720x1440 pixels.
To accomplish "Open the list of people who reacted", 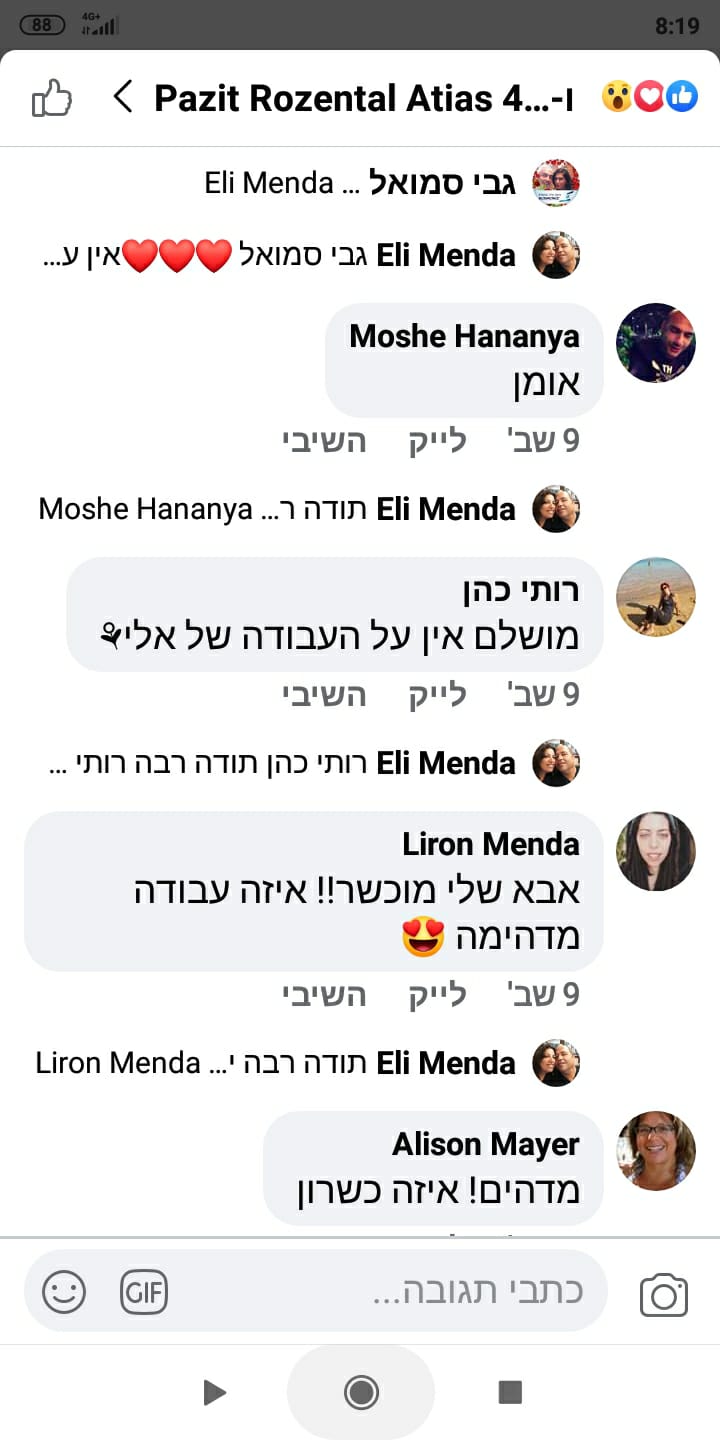I will coord(649,97).
